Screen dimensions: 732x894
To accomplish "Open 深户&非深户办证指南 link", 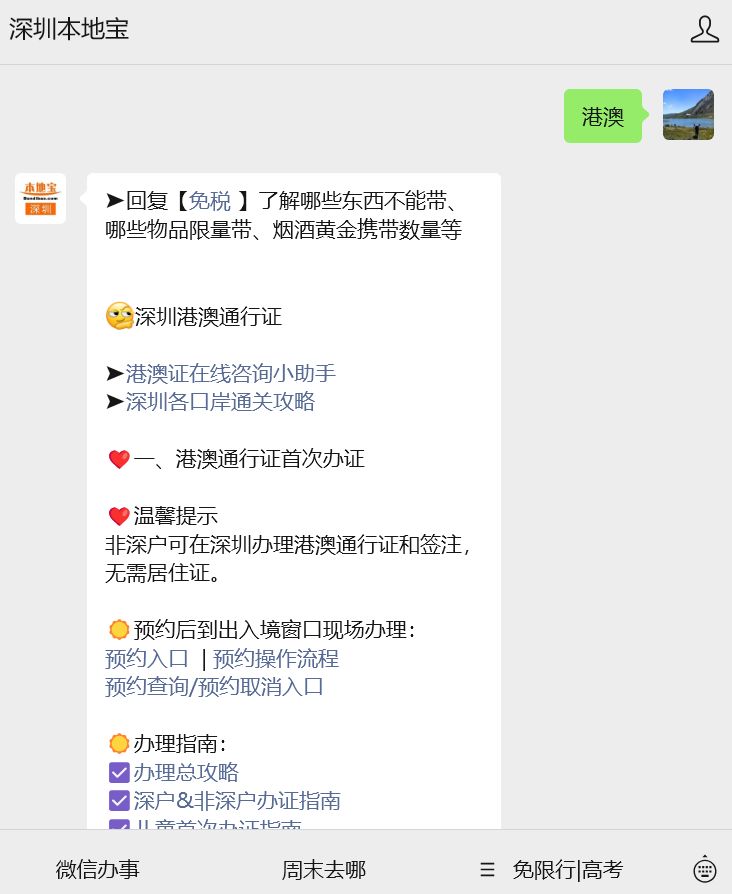I will tap(237, 801).
